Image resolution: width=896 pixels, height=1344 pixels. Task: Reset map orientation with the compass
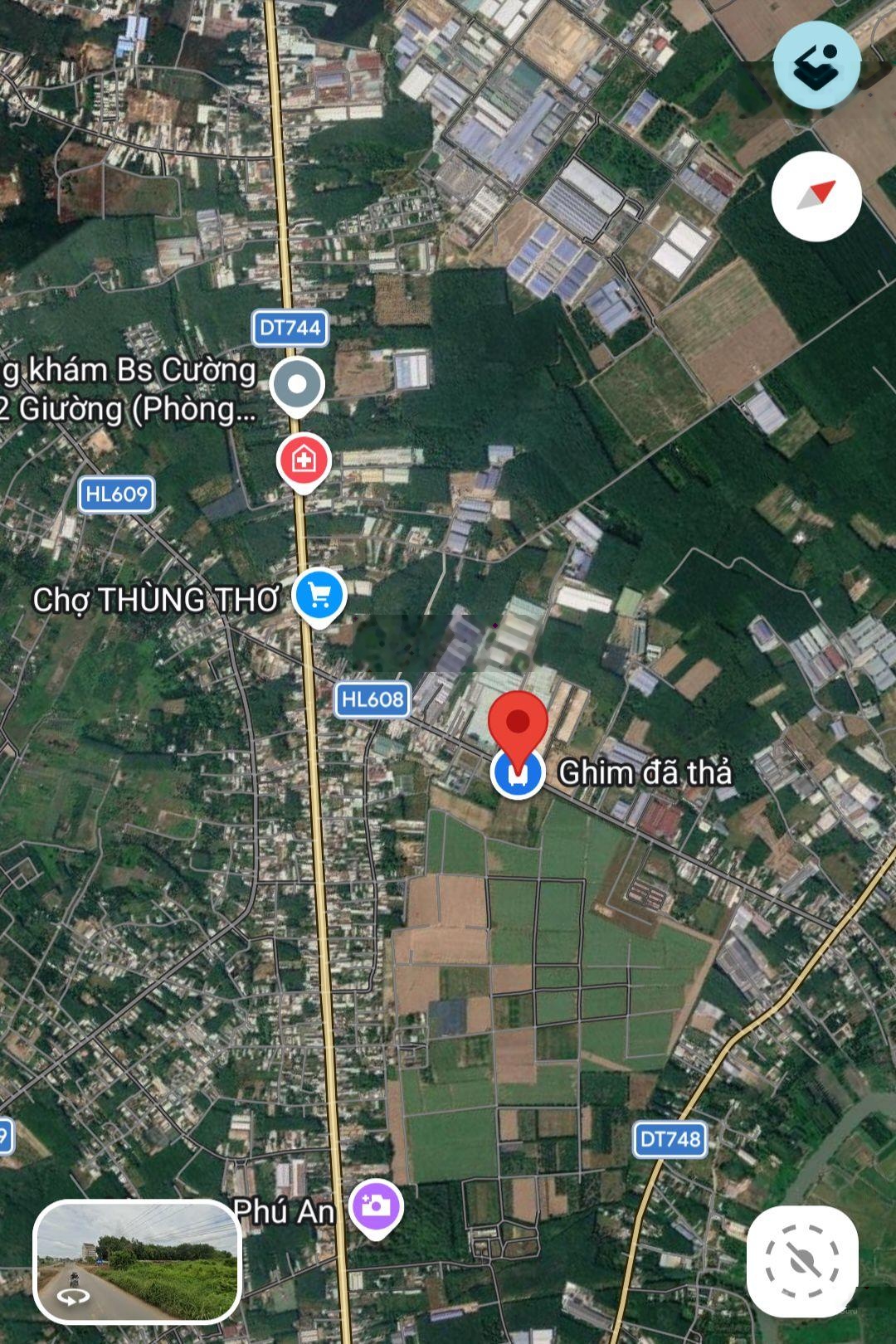coord(816,197)
